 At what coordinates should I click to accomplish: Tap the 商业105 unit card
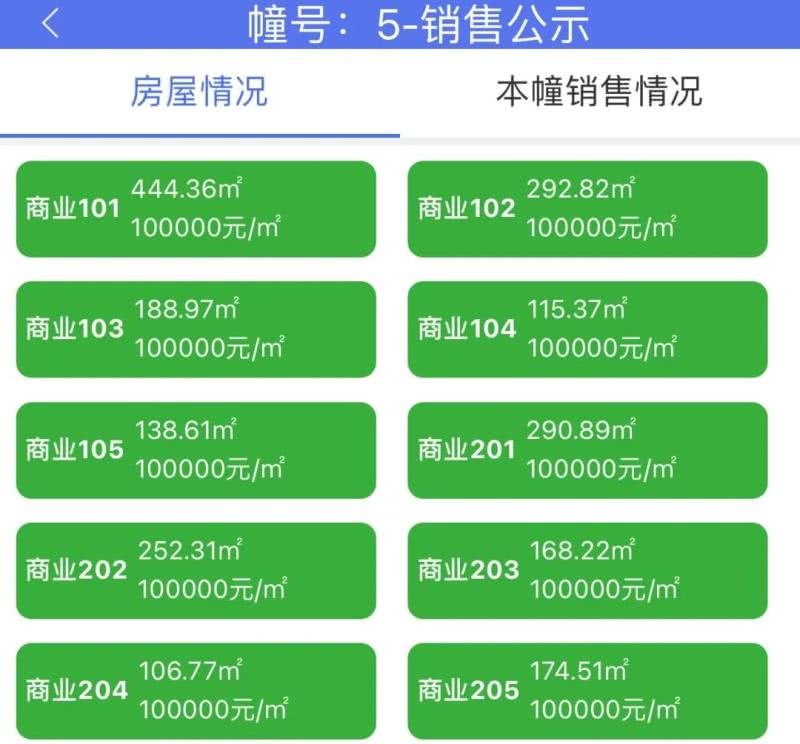[x=196, y=450]
